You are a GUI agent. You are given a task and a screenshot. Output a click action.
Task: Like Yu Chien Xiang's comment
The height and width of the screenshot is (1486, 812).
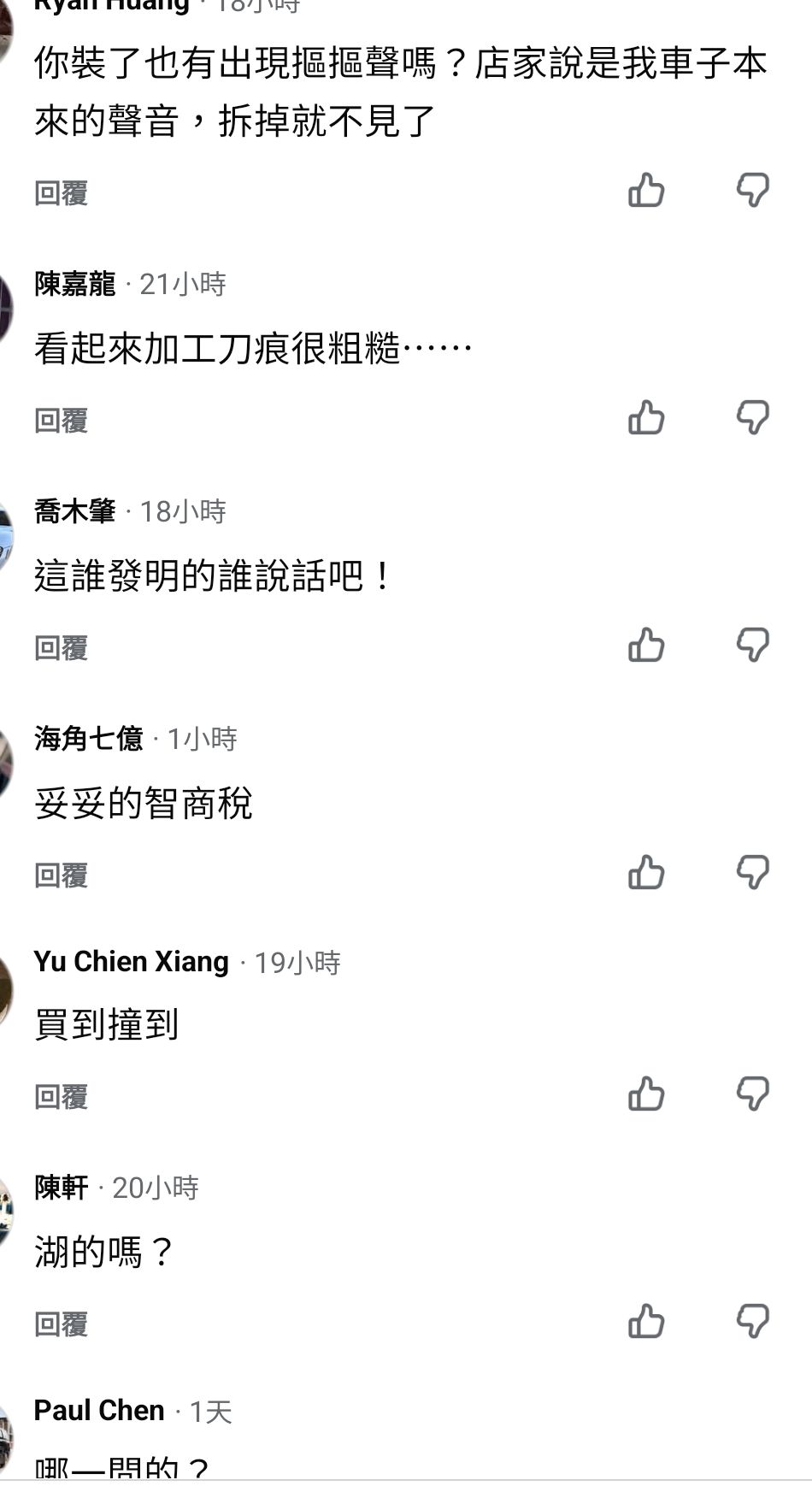point(646,1094)
